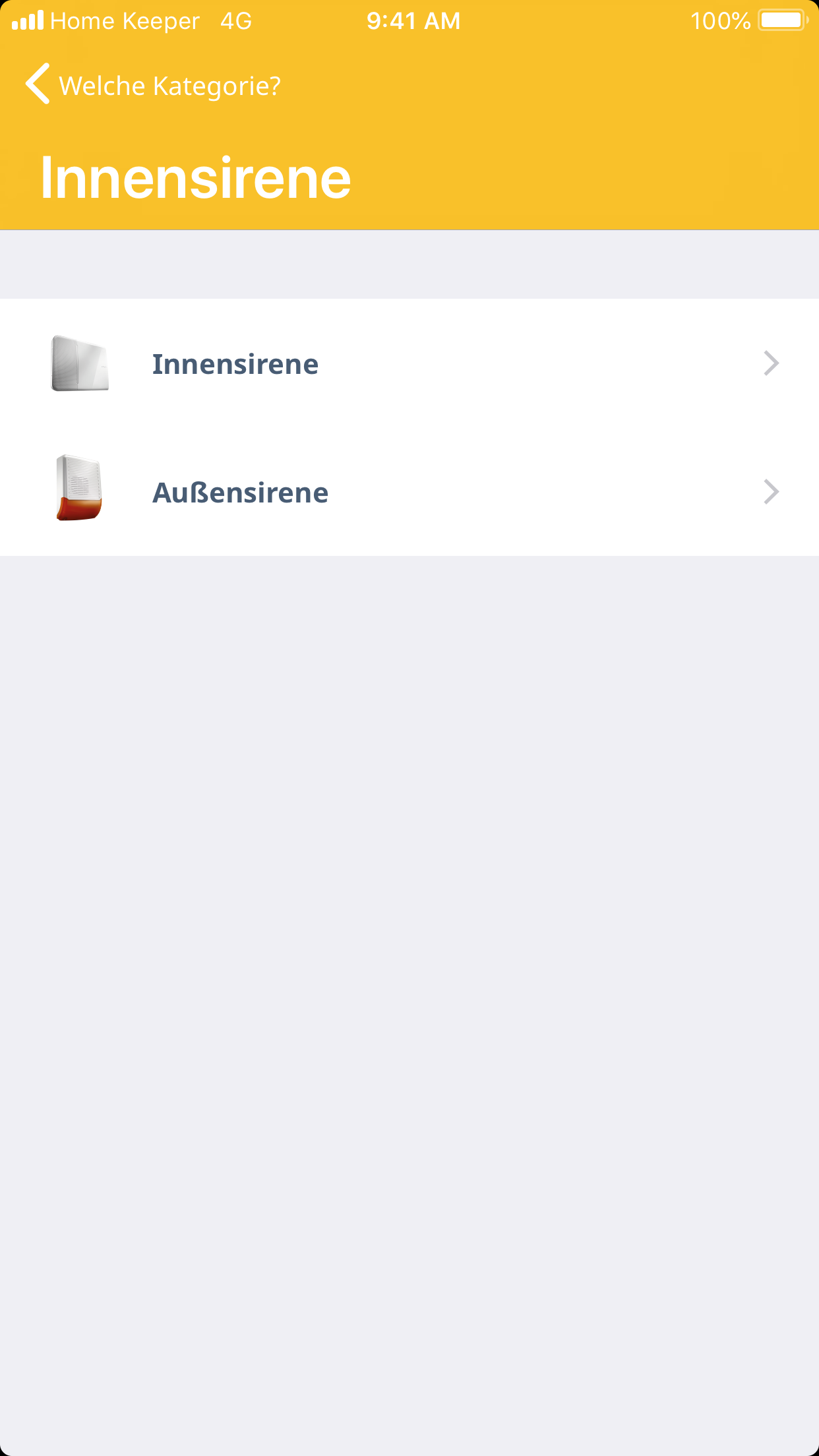Go back to Welche Kategorie?
819x1456 pixels.
[x=152, y=86]
